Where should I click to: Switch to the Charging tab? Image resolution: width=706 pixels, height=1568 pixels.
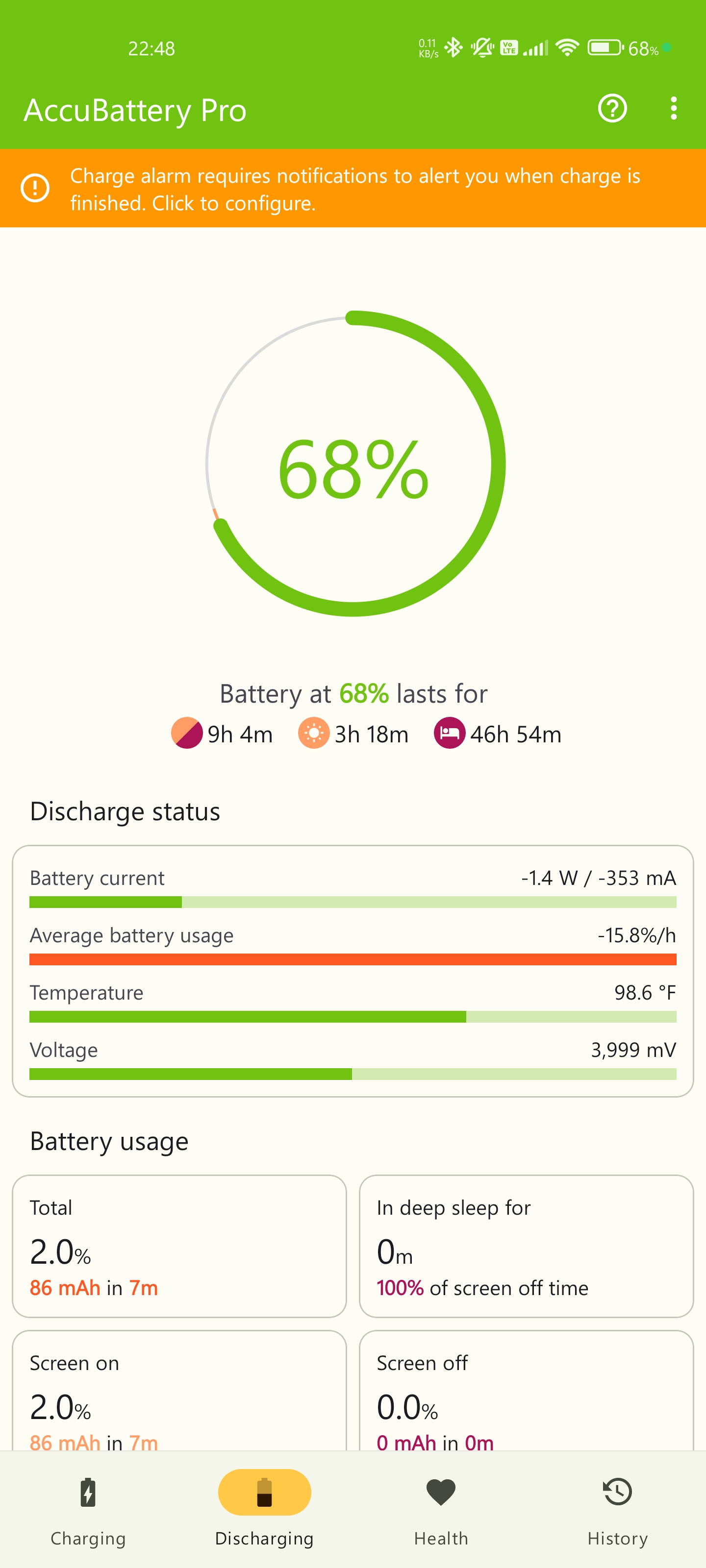[88, 1510]
